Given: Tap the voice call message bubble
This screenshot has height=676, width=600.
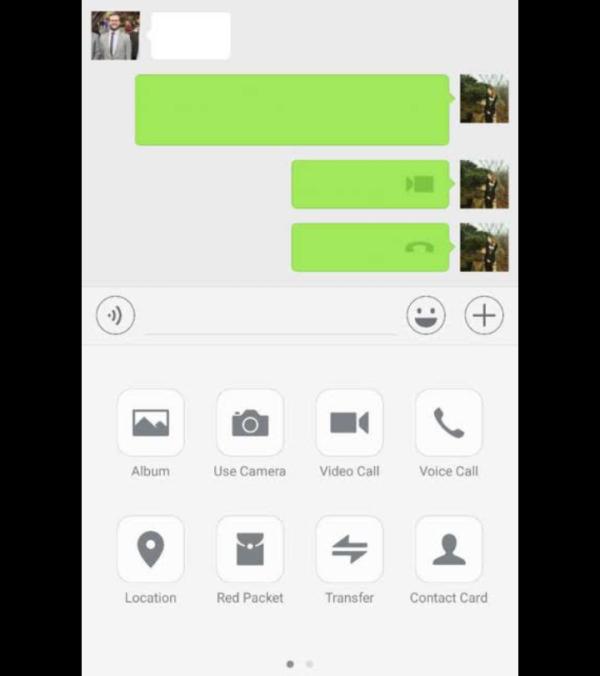Looking at the screenshot, I should [x=370, y=247].
